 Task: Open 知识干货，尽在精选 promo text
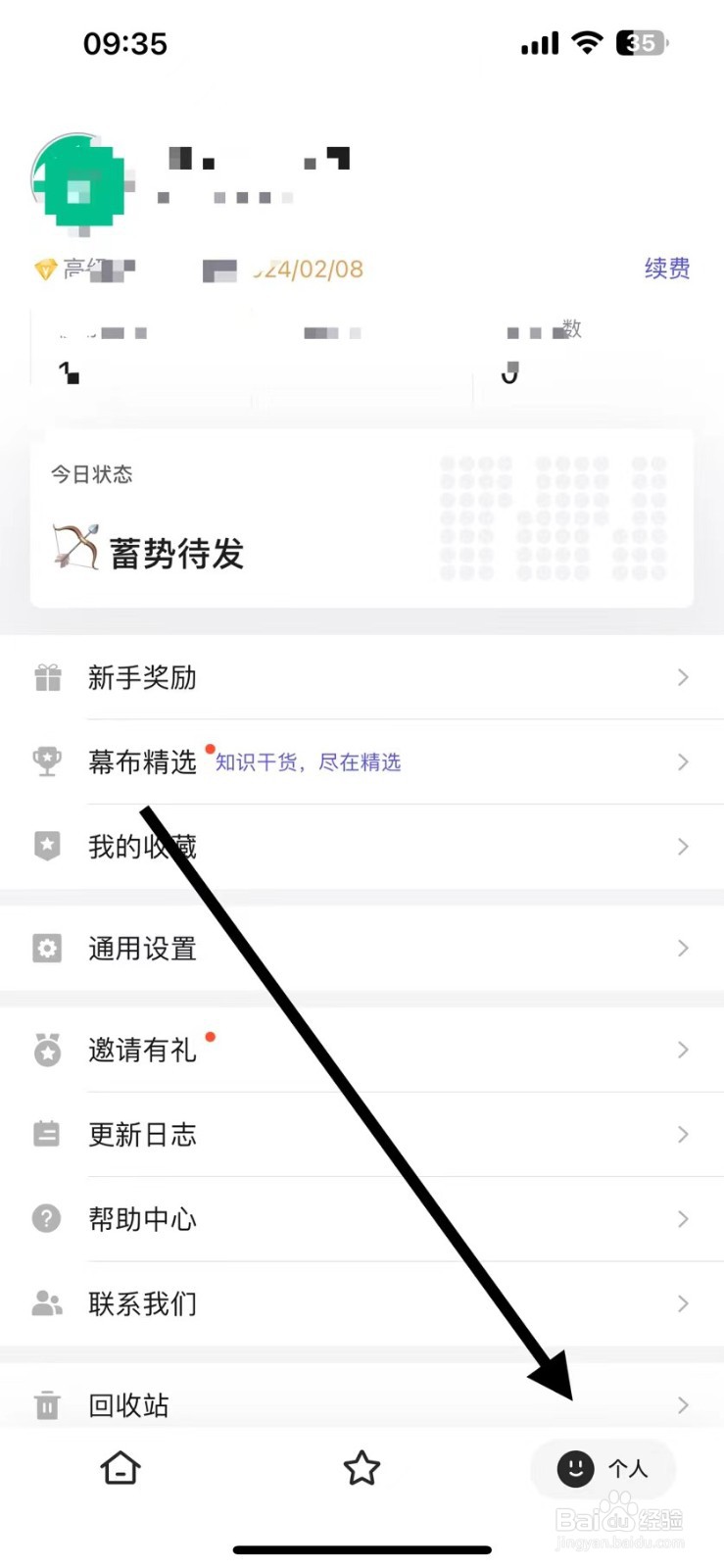pyautogui.click(x=307, y=761)
